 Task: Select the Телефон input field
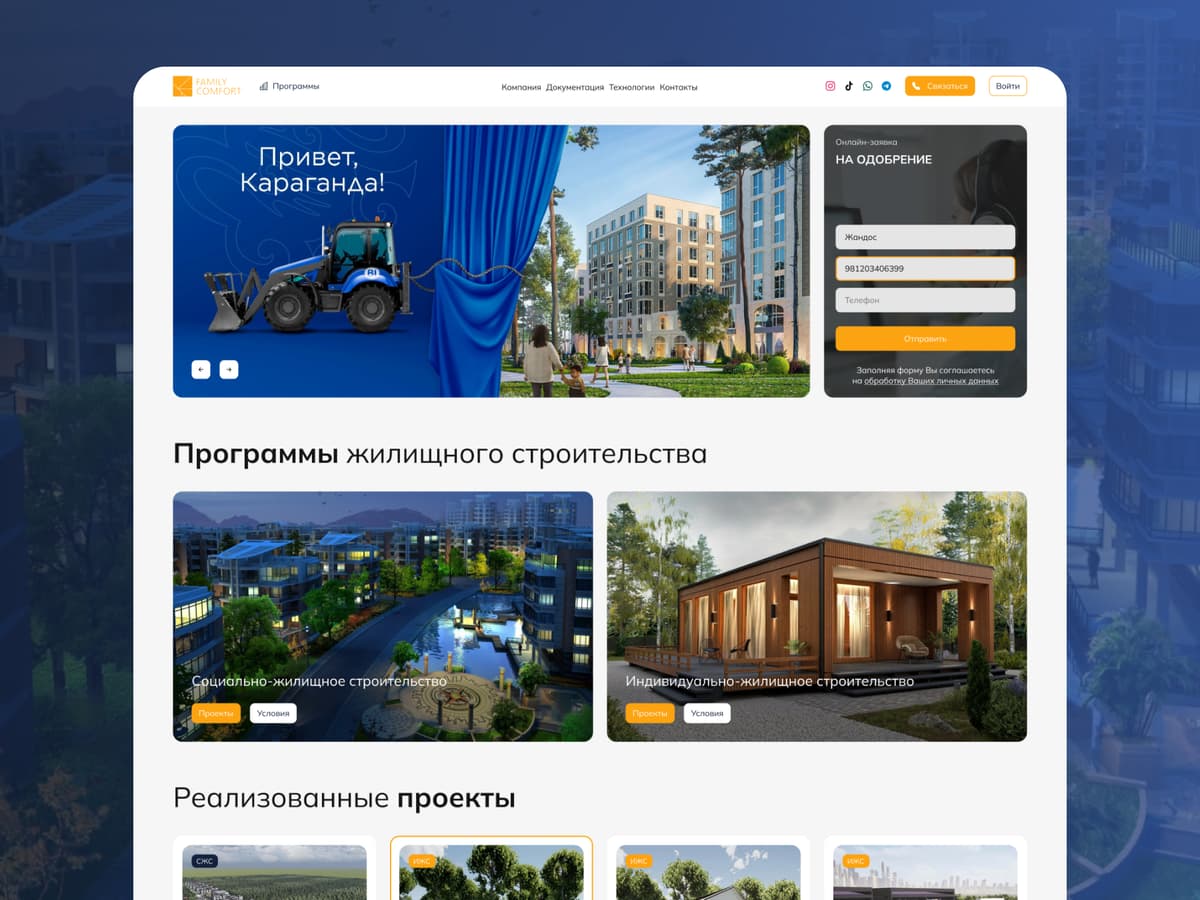click(x=925, y=300)
